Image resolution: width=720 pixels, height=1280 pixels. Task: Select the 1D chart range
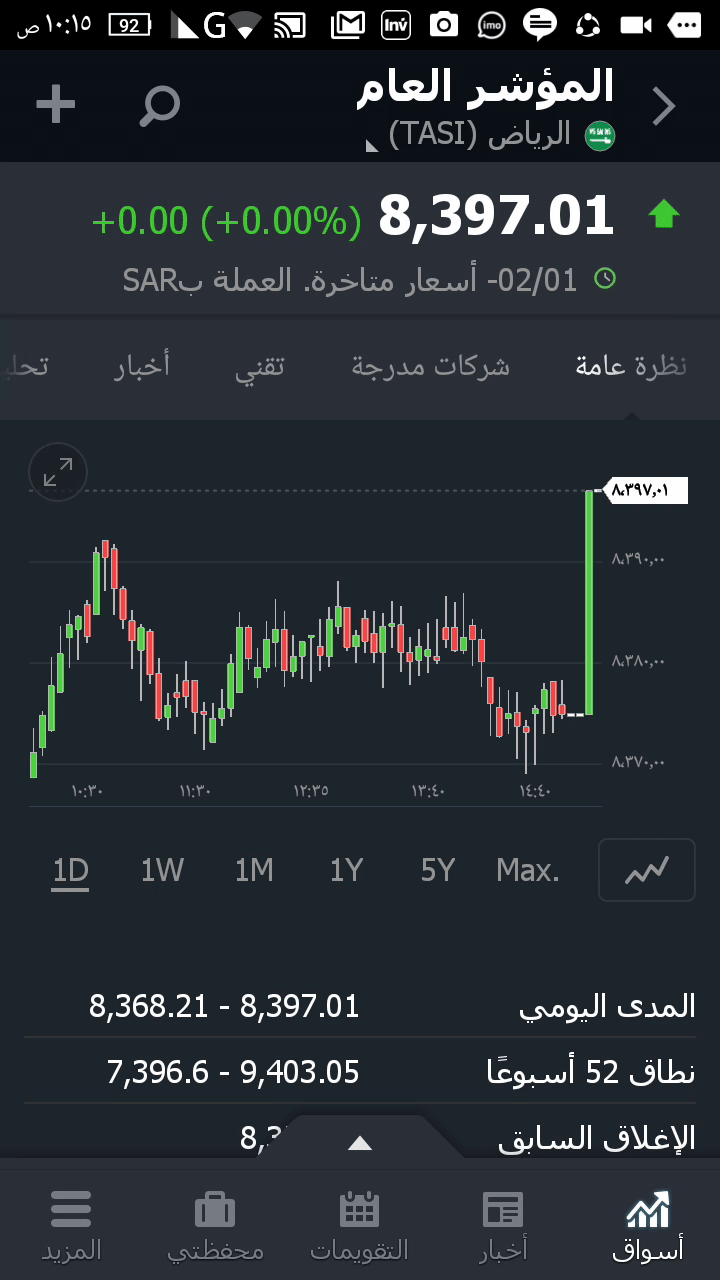click(x=71, y=871)
